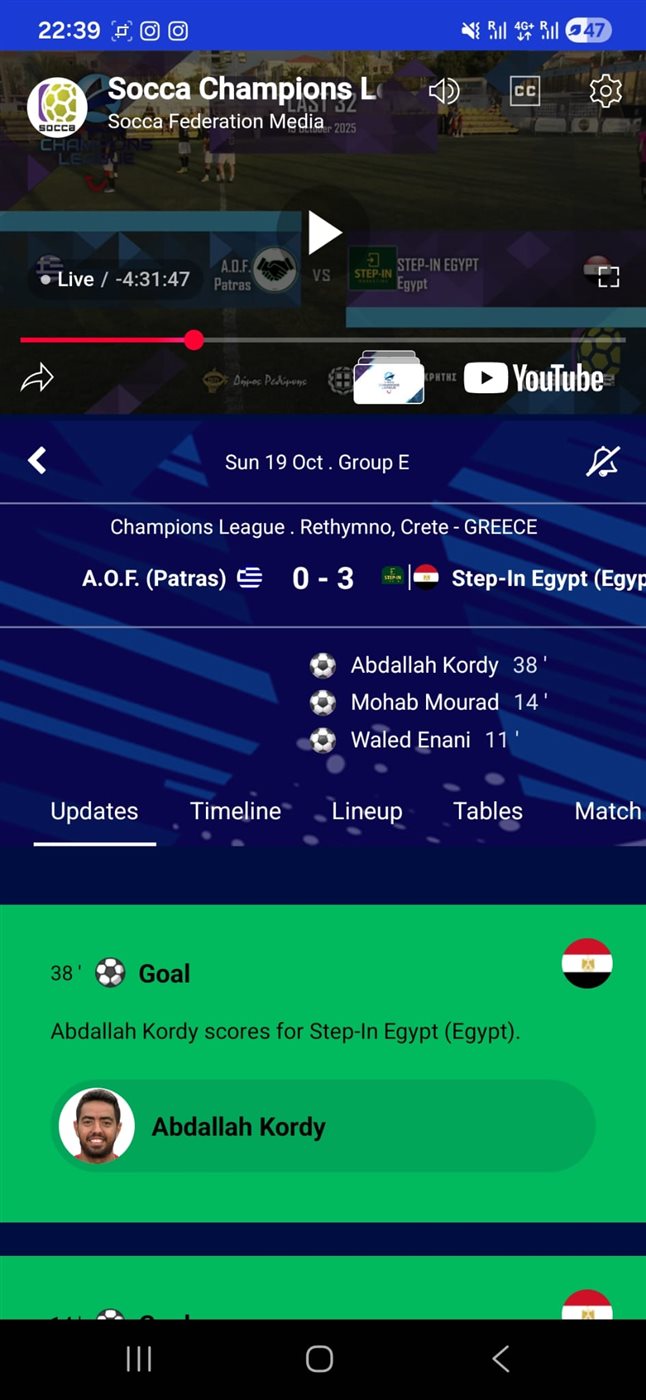Open the video on YouTube
The width and height of the screenshot is (646, 1400).
pos(534,378)
